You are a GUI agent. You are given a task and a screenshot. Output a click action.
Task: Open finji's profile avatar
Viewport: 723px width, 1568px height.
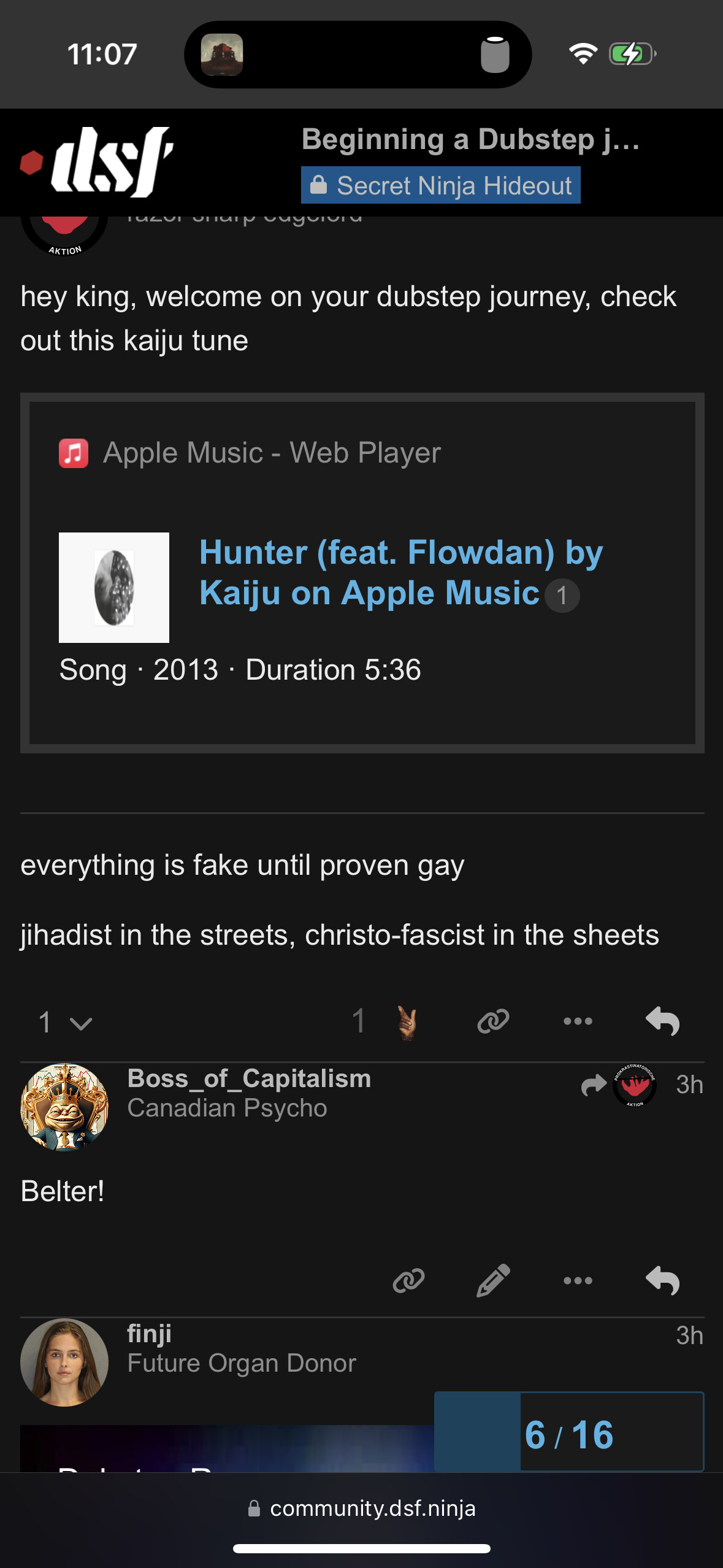coord(64,1362)
